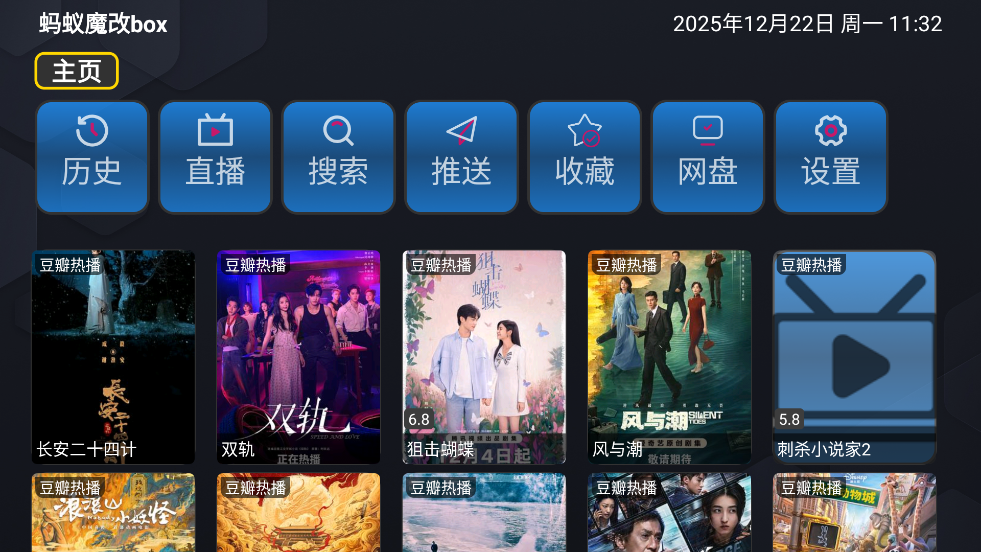Open the 长安二十四计 poster

tap(113, 357)
